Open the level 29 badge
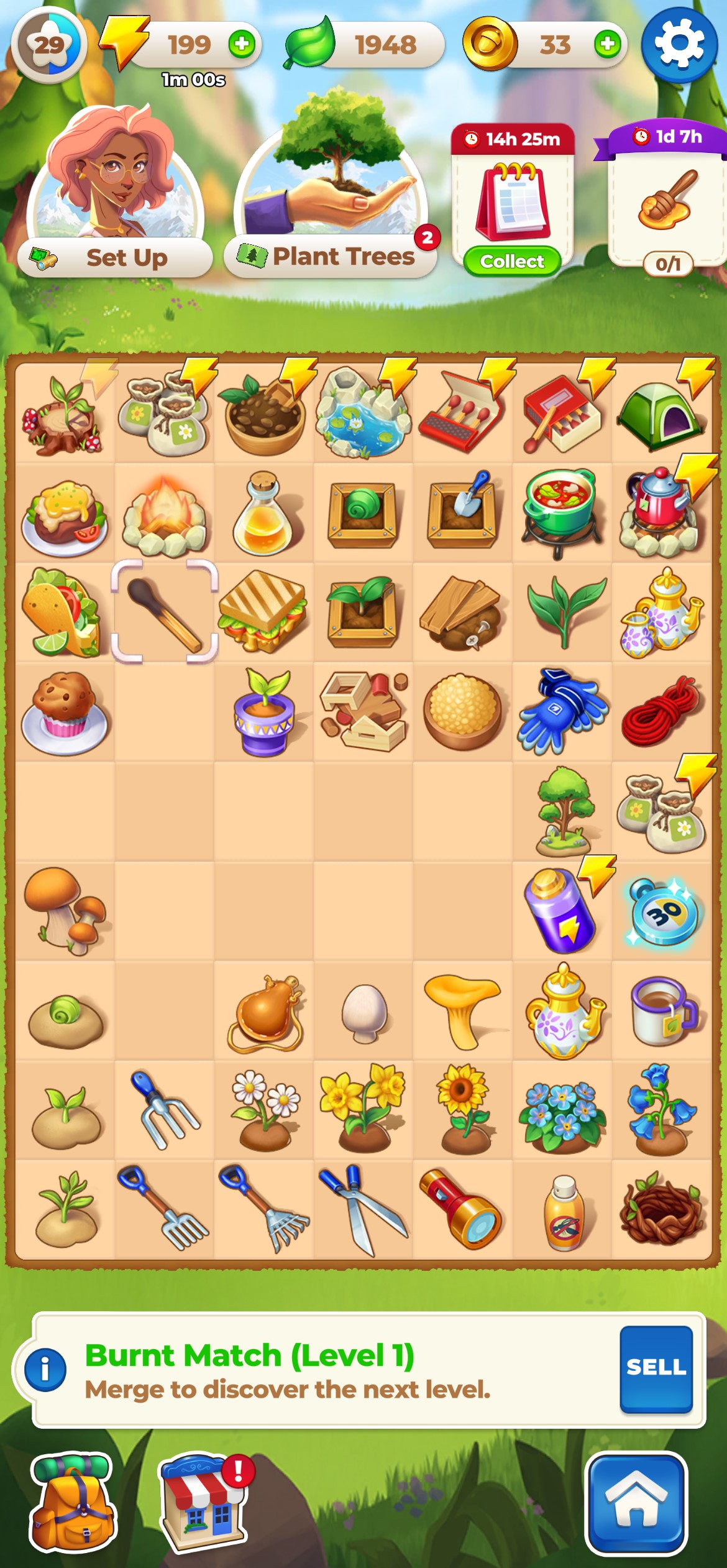 (x=48, y=45)
